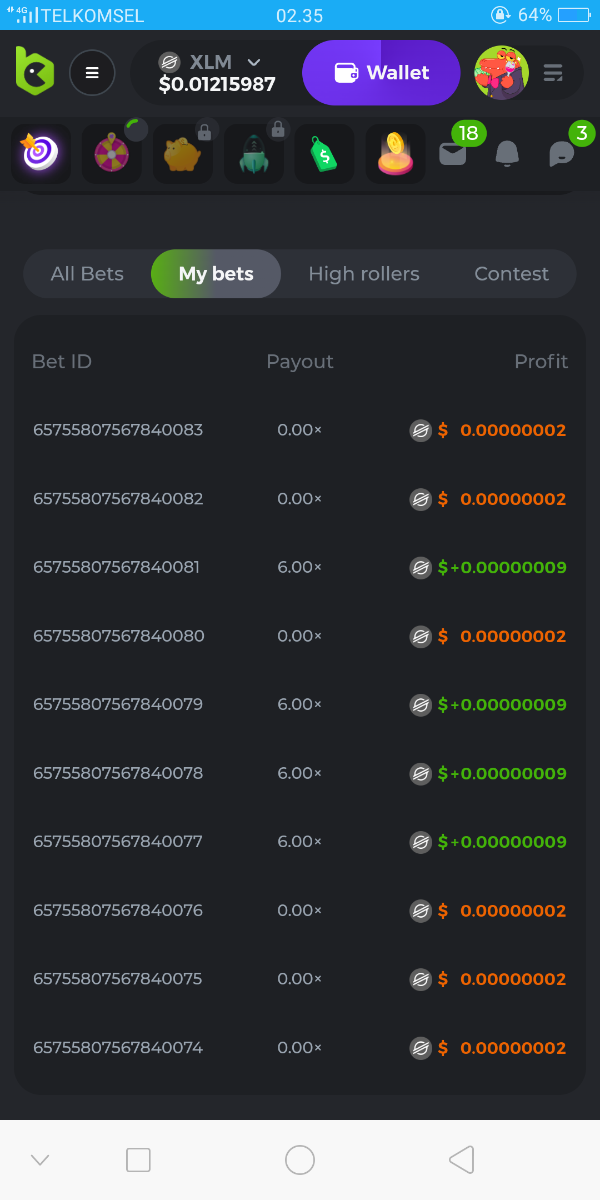
Task: Switch to the All Bets tab
Action: coord(87,274)
